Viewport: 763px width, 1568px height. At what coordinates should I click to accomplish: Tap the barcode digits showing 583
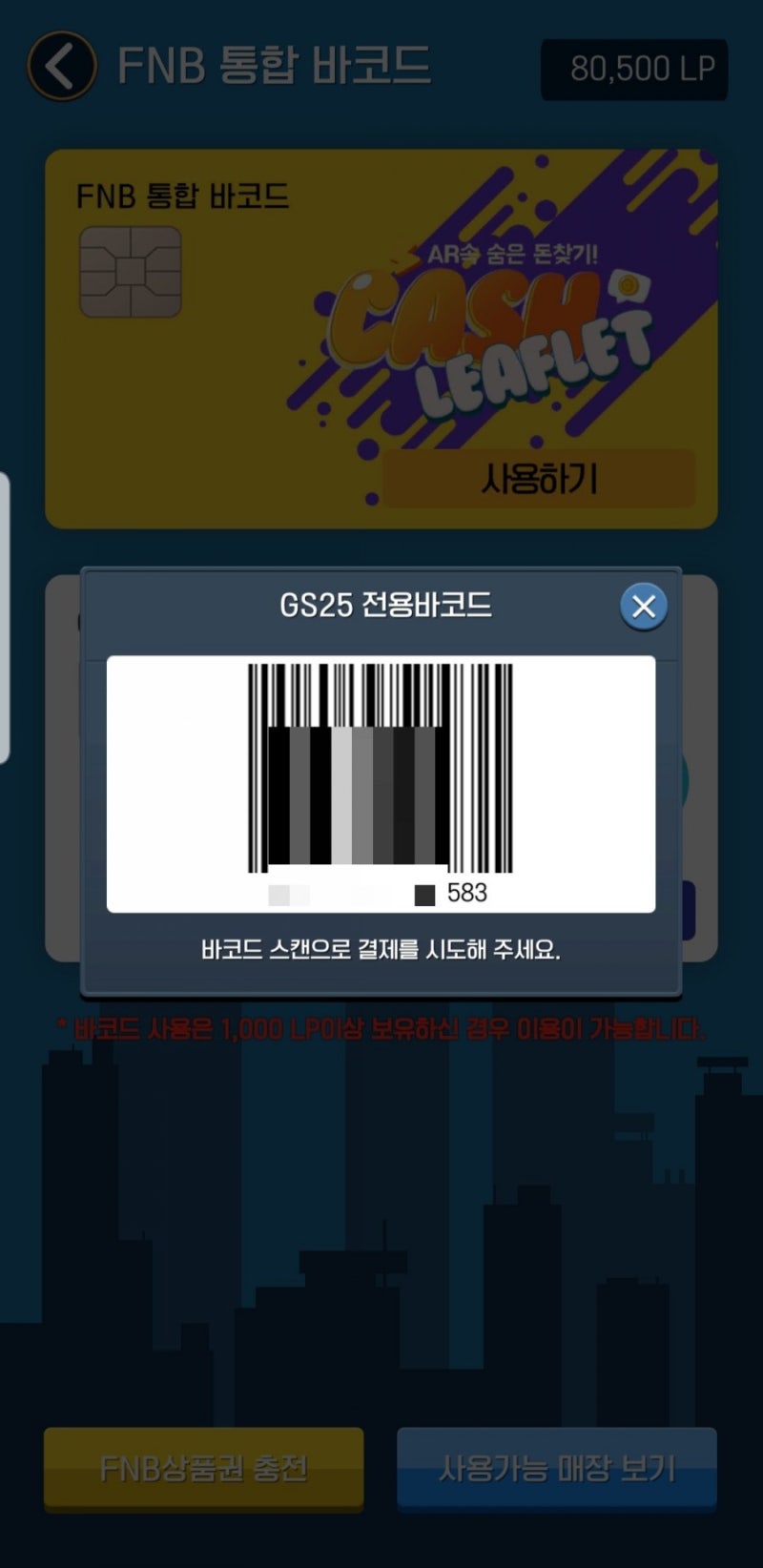[466, 893]
